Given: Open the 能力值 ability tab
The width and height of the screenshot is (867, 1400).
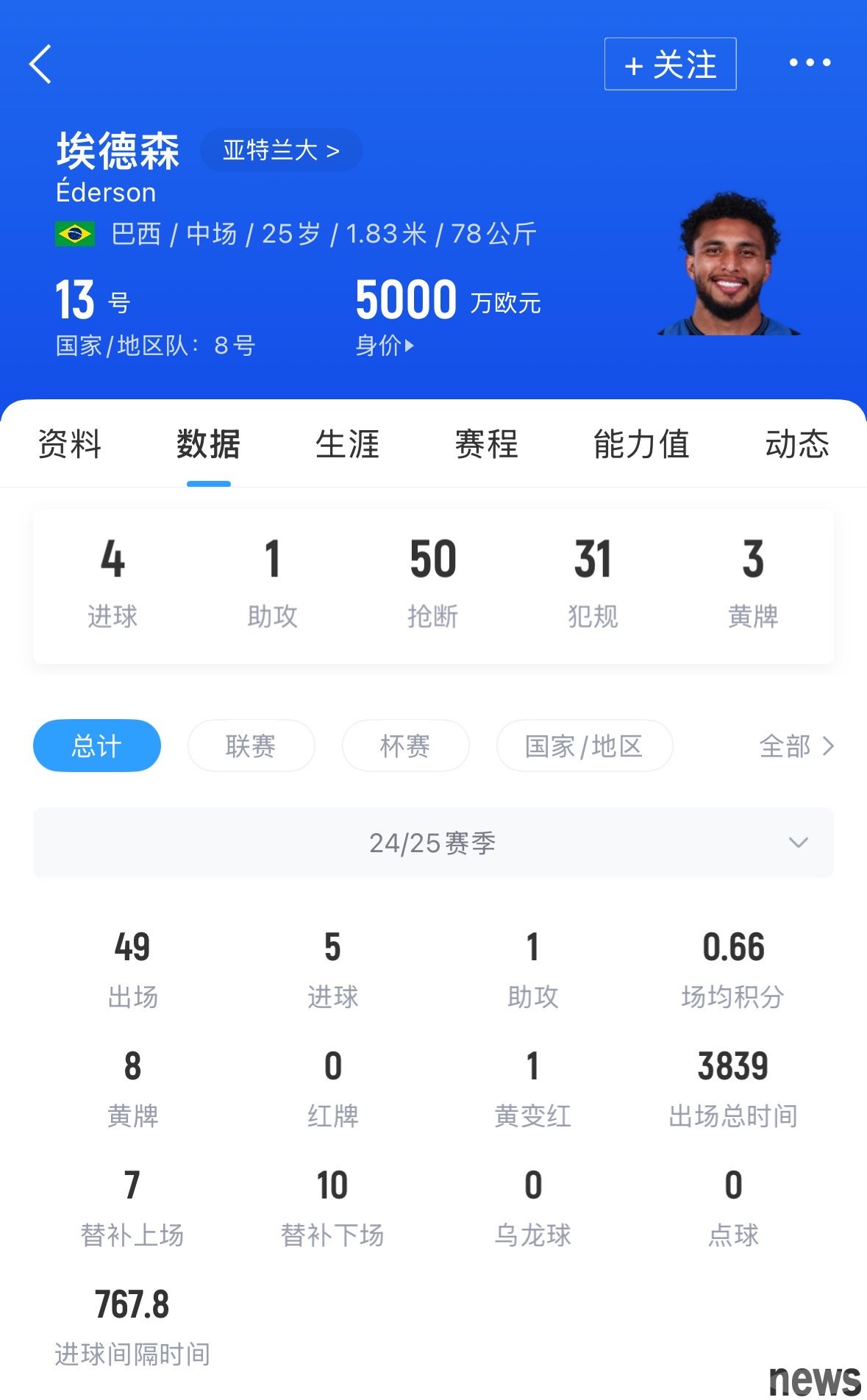Looking at the screenshot, I should (641, 444).
